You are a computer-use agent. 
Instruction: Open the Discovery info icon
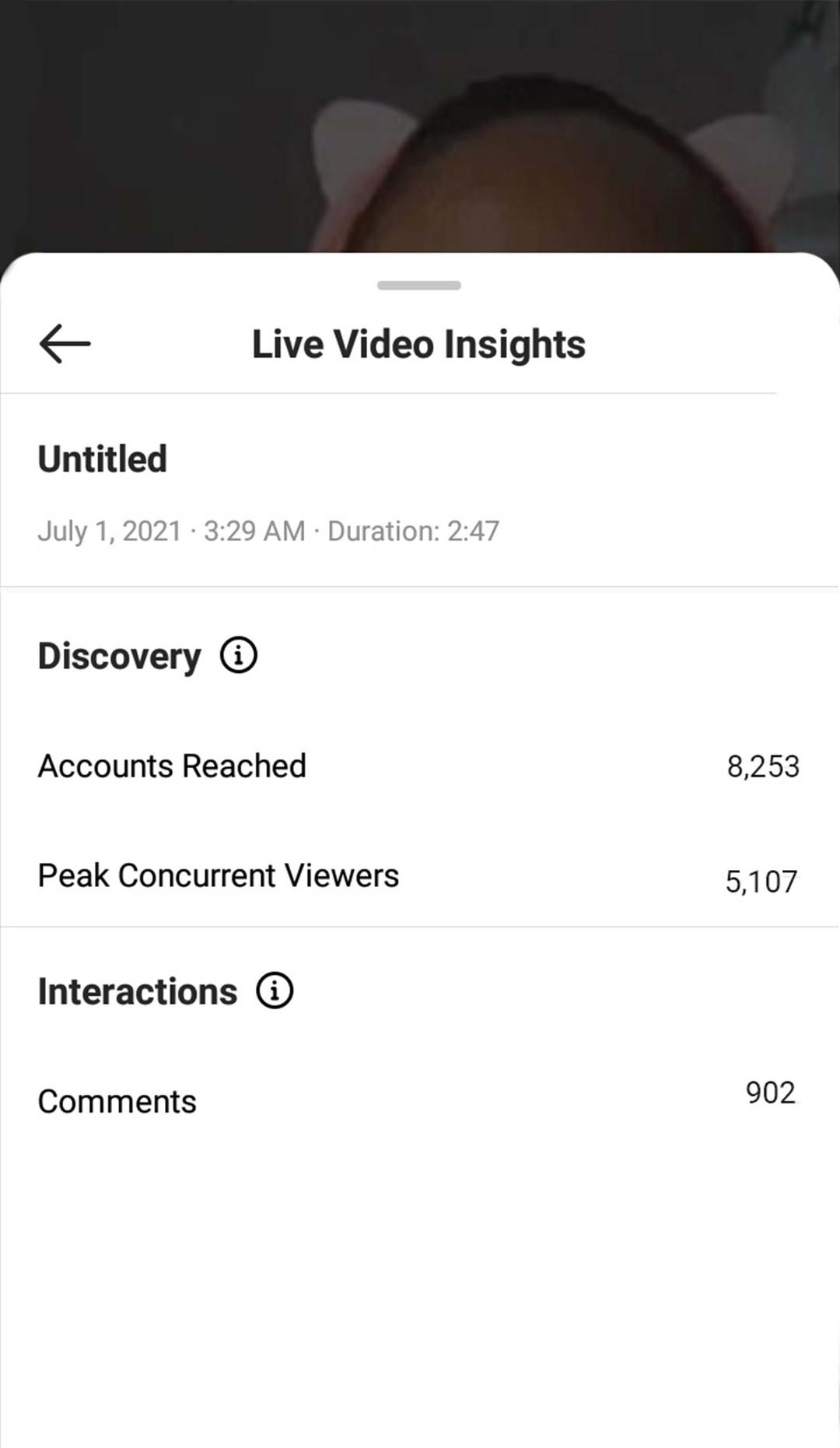tap(239, 655)
